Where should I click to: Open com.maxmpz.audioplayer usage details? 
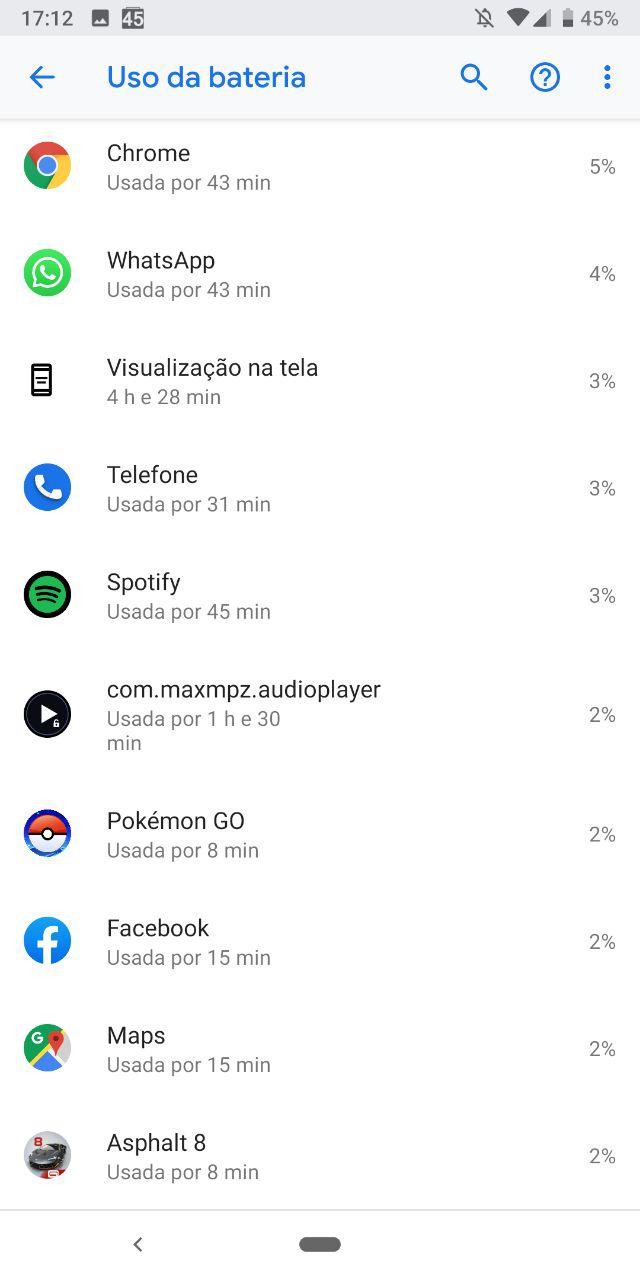pos(320,715)
